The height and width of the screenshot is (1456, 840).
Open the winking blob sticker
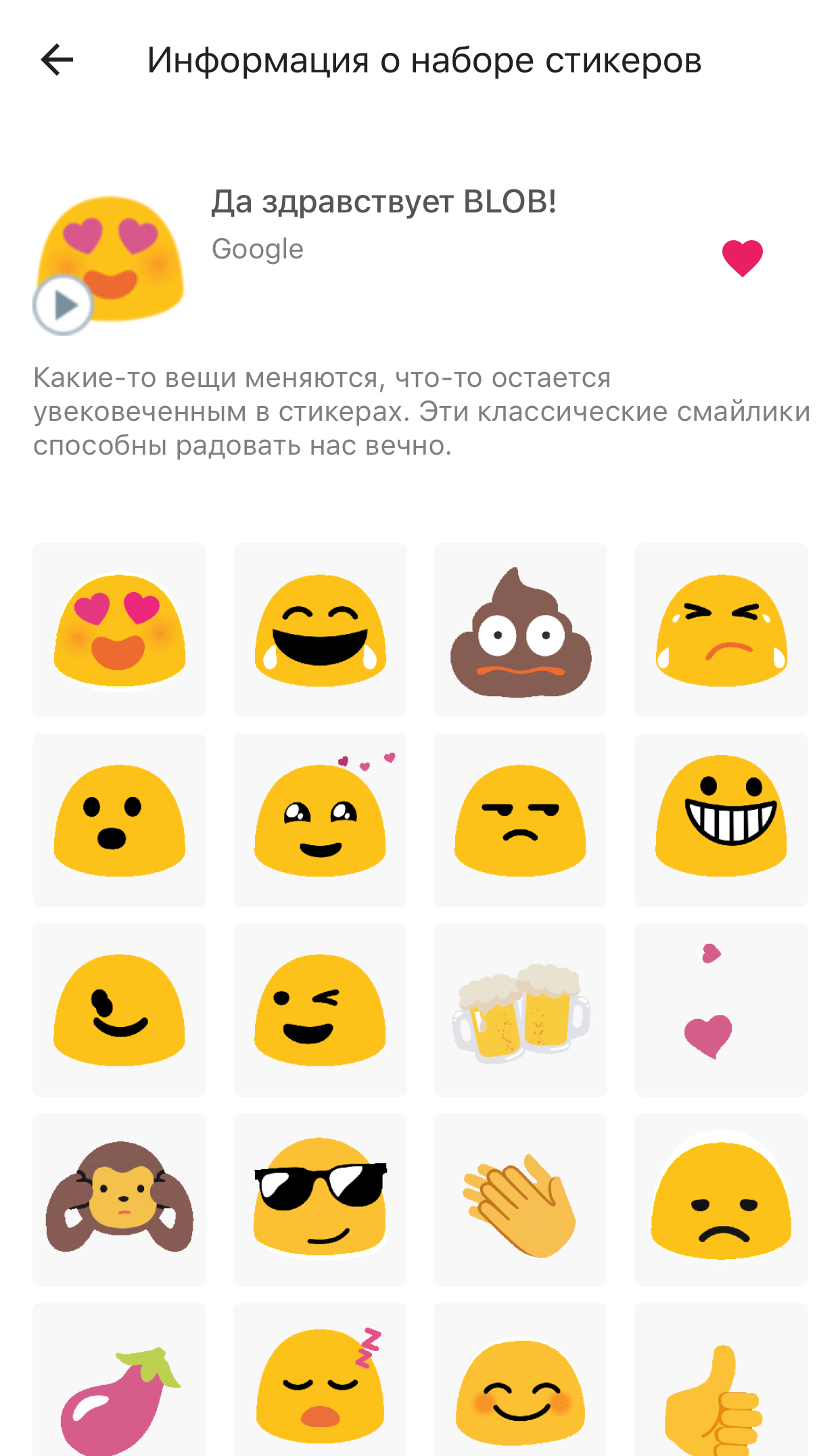(320, 1009)
